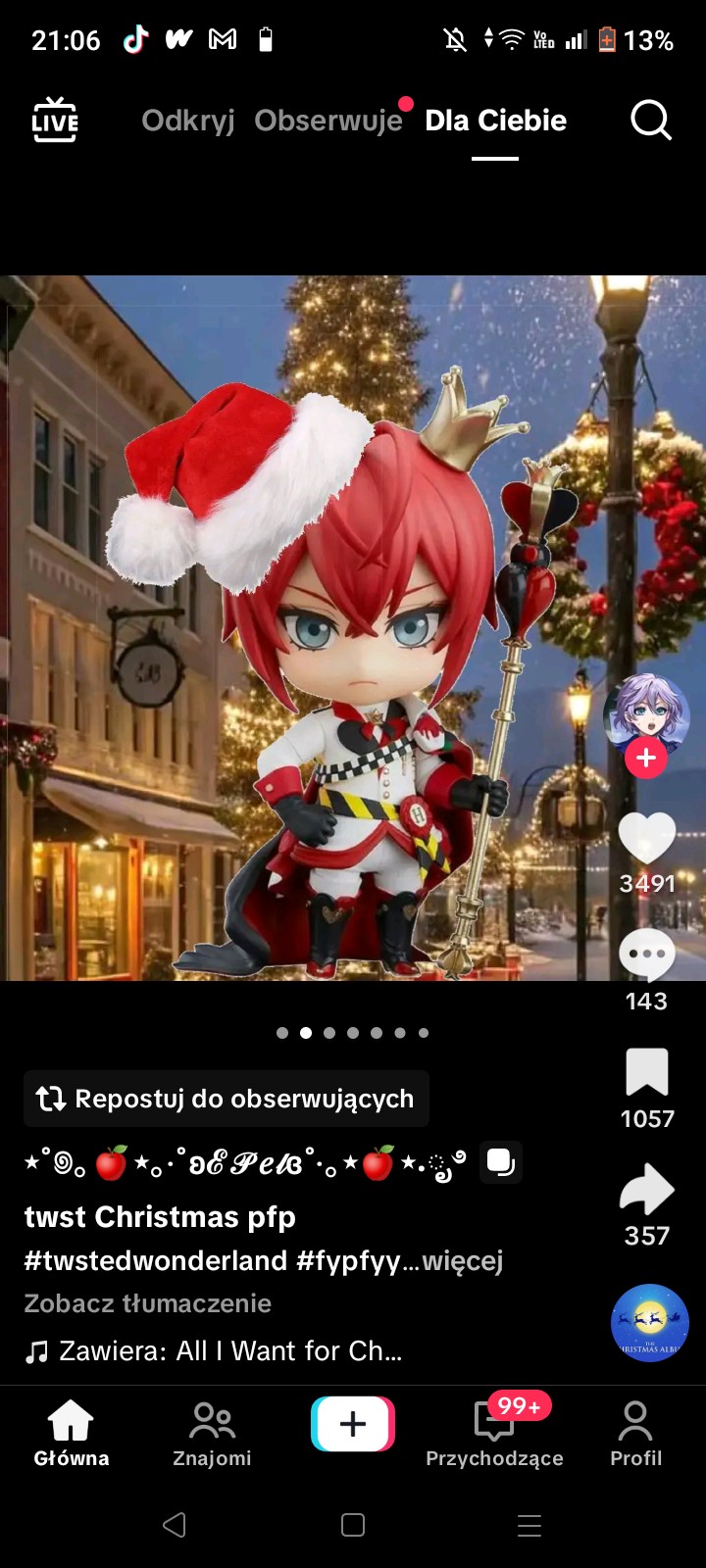
Task: Open the LIVE streams icon
Action: (x=55, y=121)
